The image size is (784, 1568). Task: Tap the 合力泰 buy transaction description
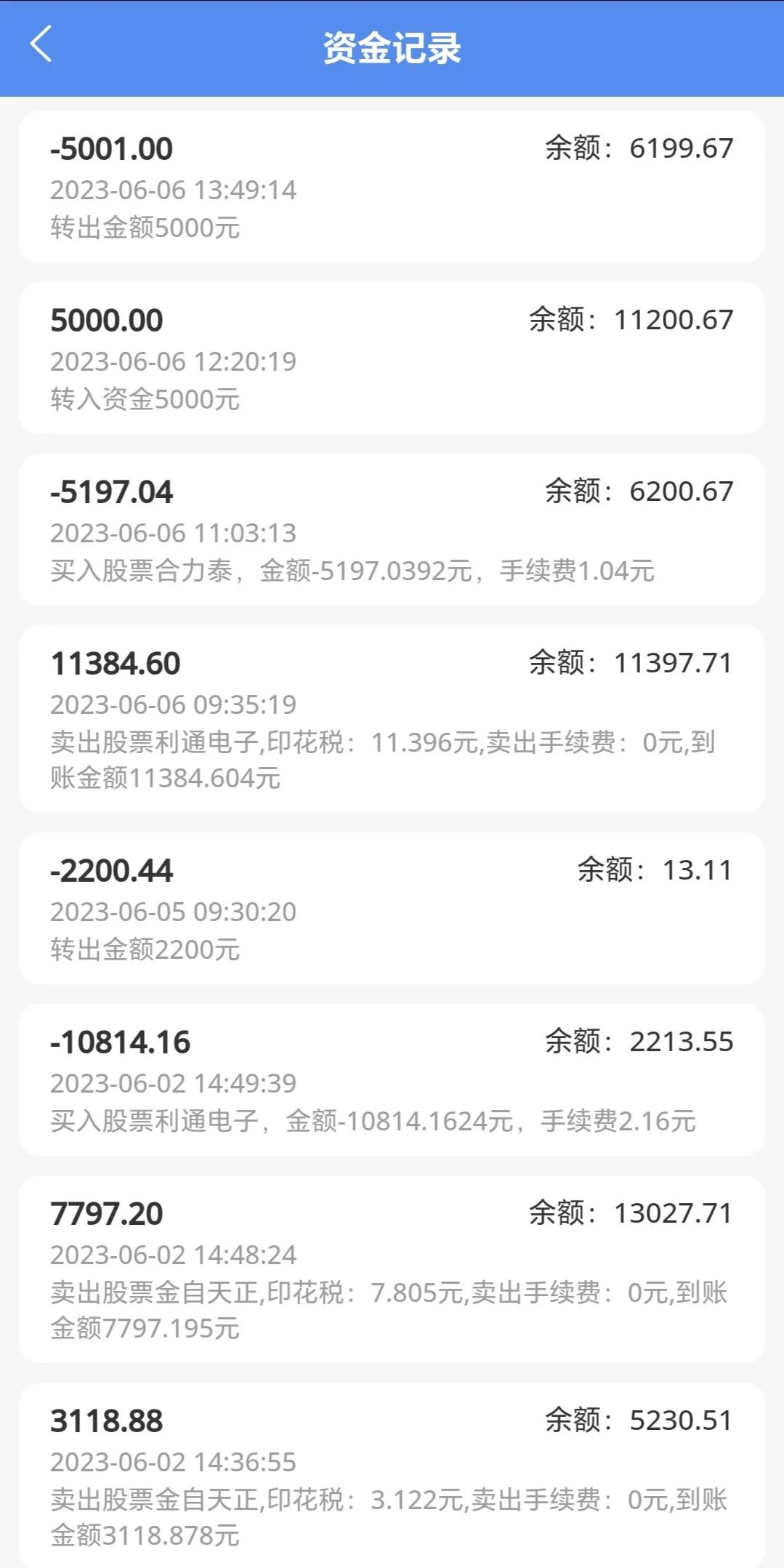tap(352, 573)
